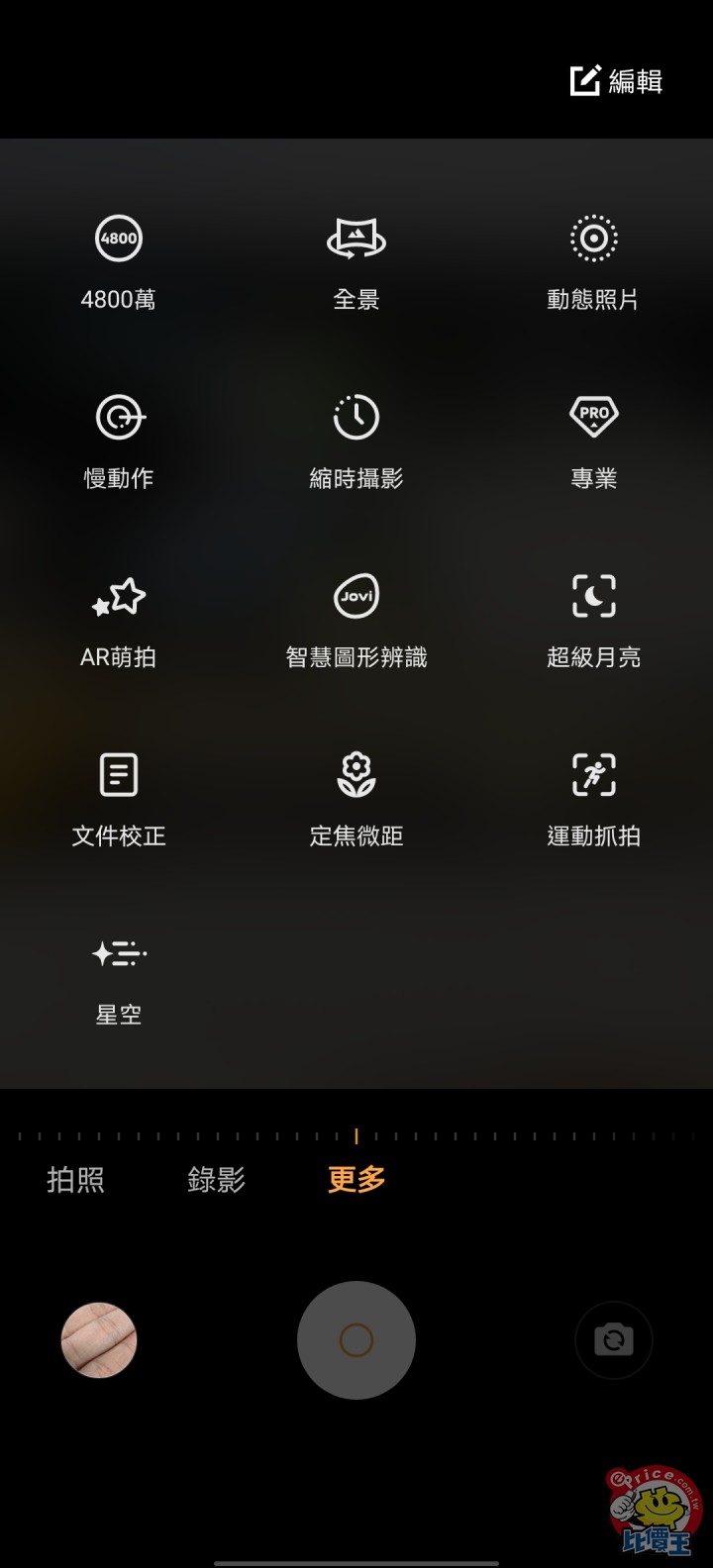Image resolution: width=713 pixels, height=1568 pixels.
Task: Open Jovi 智慧圖形辨識 image recognition
Action: tap(356, 618)
